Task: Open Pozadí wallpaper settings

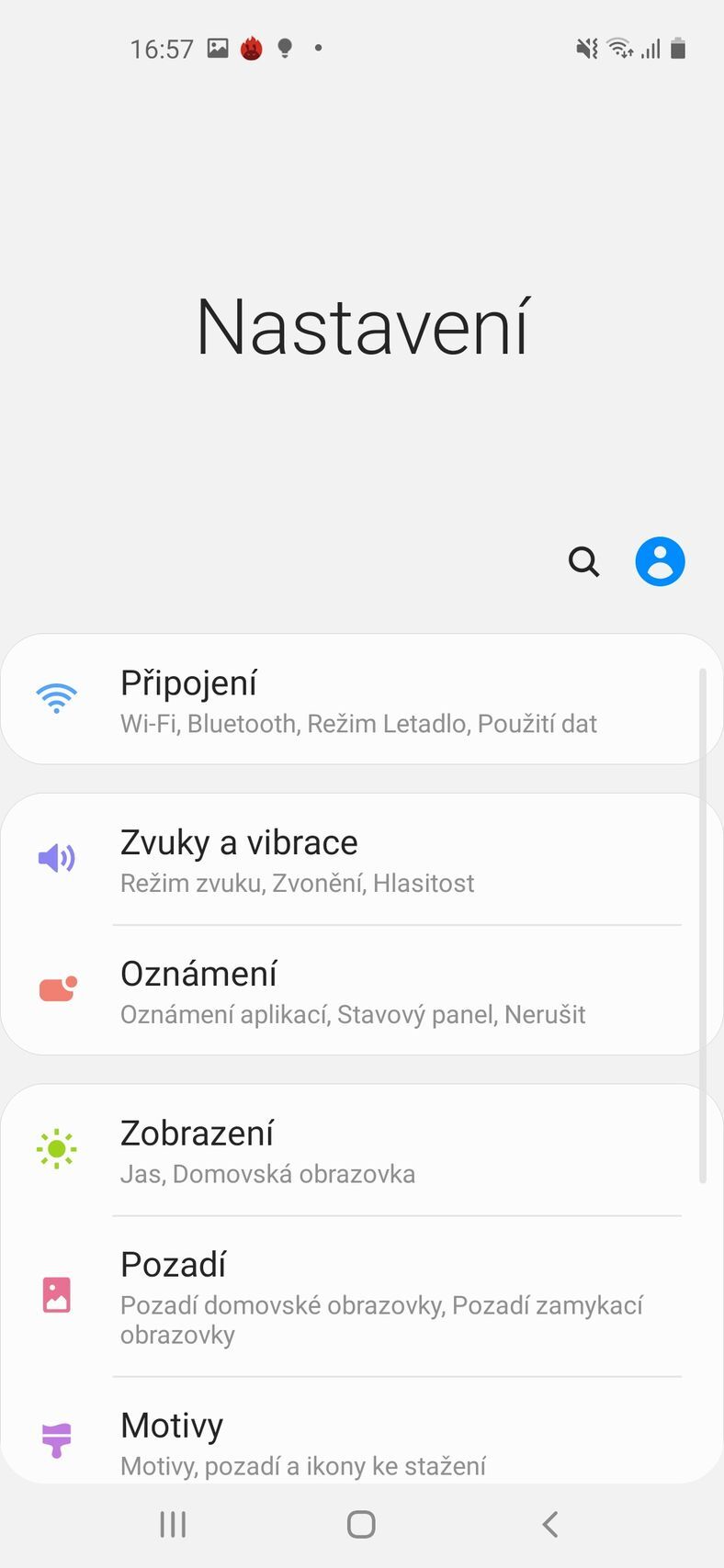Action: [360, 1295]
